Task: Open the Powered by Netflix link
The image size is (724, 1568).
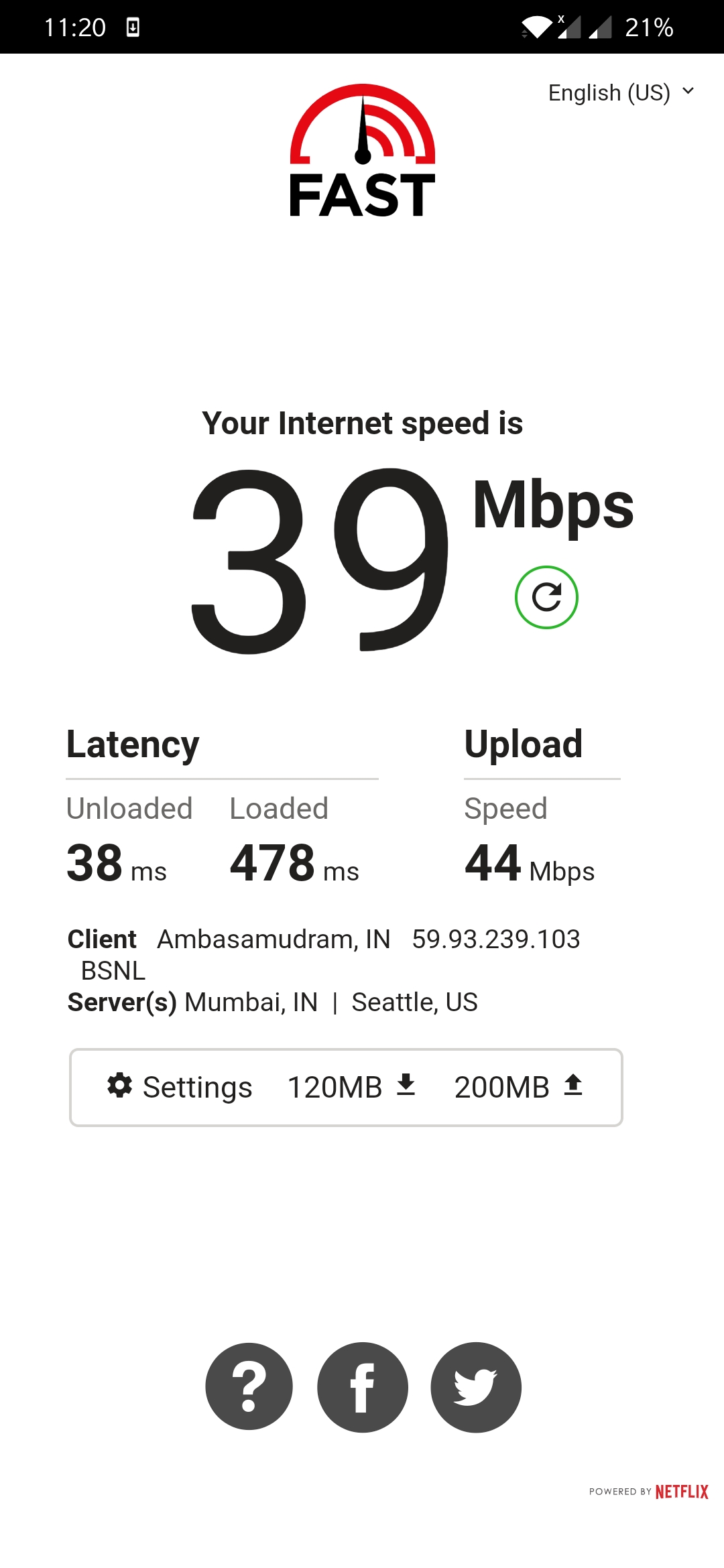Action: coord(648,1492)
